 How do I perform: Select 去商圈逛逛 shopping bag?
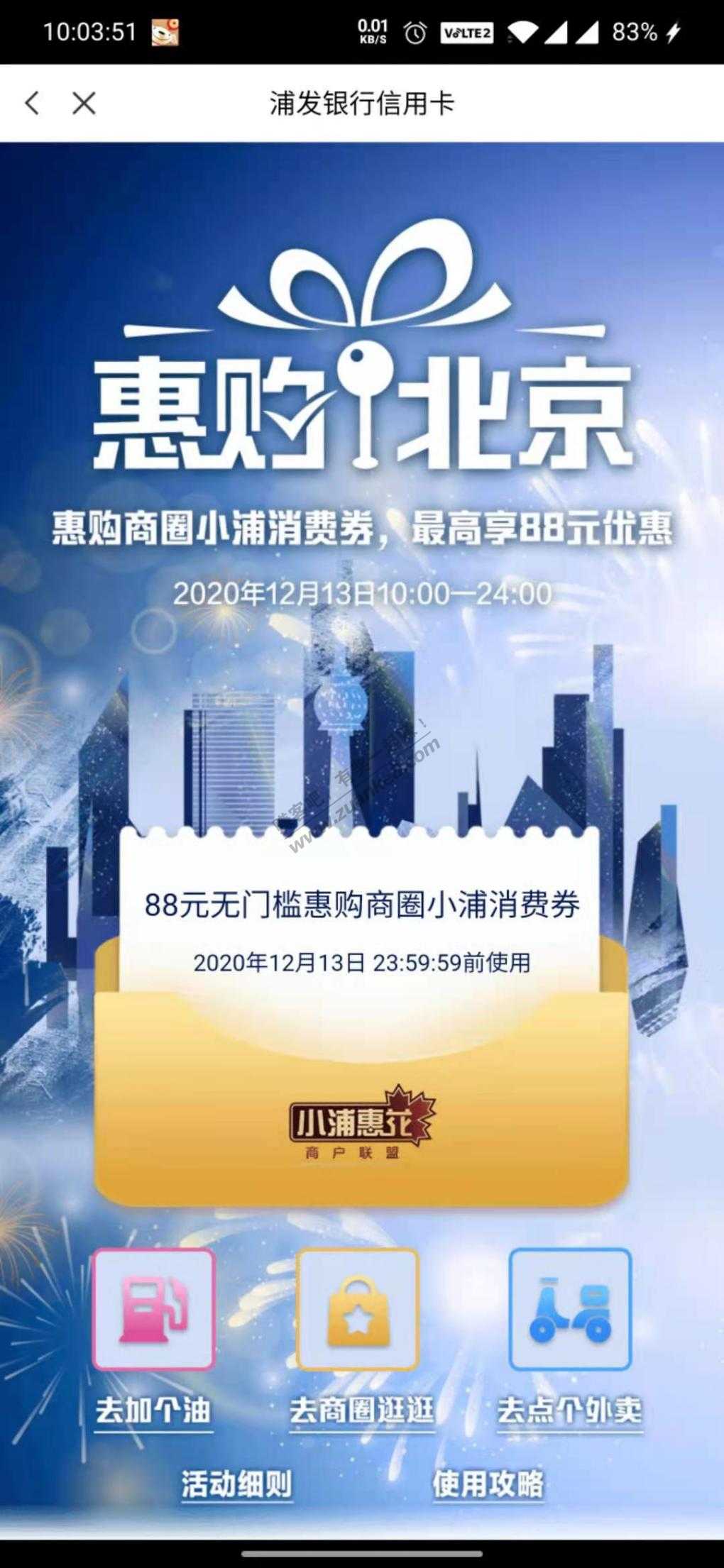(x=358, y=1309)
